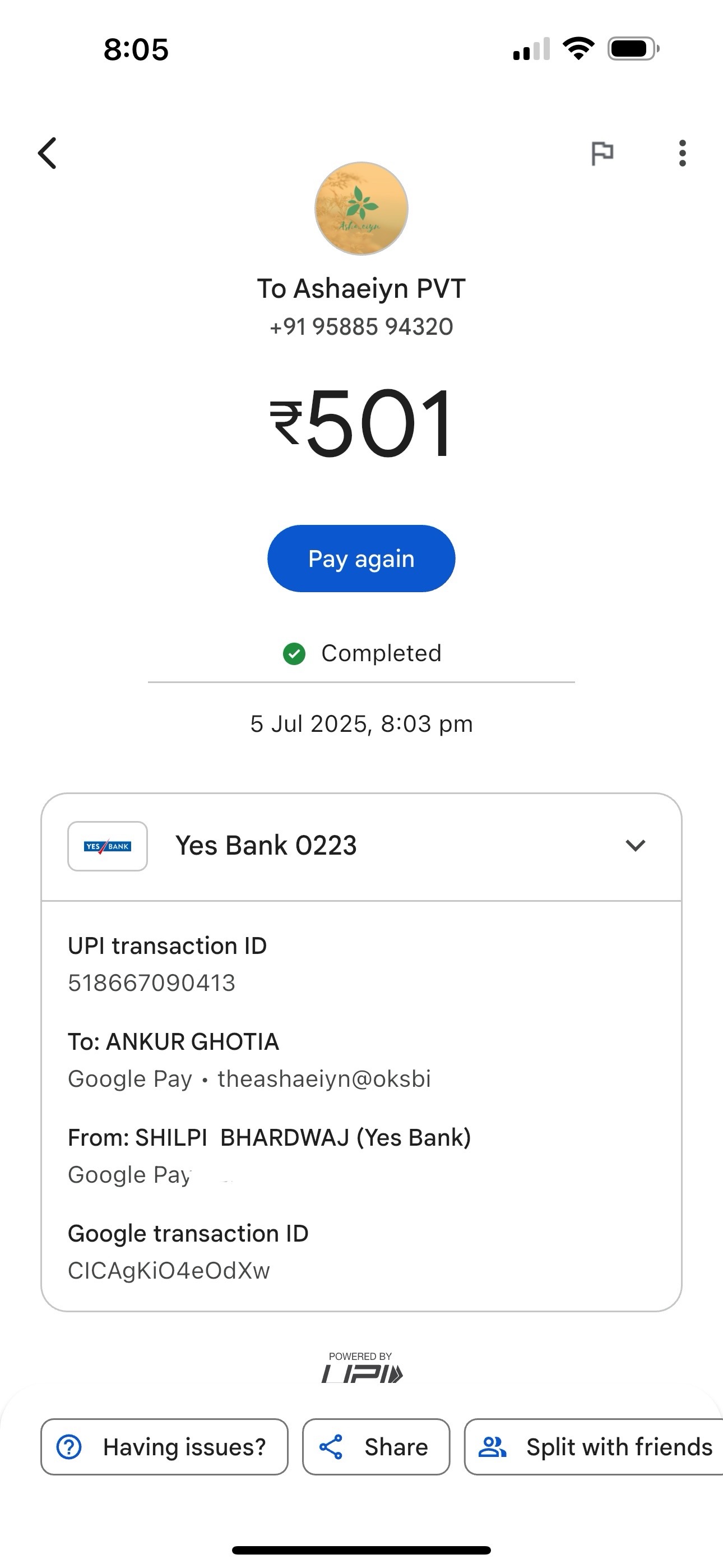Collapse the Yes Bank 0223 details
The height and width of the screenshot is (1568, 723).
(x=635, y=846)
